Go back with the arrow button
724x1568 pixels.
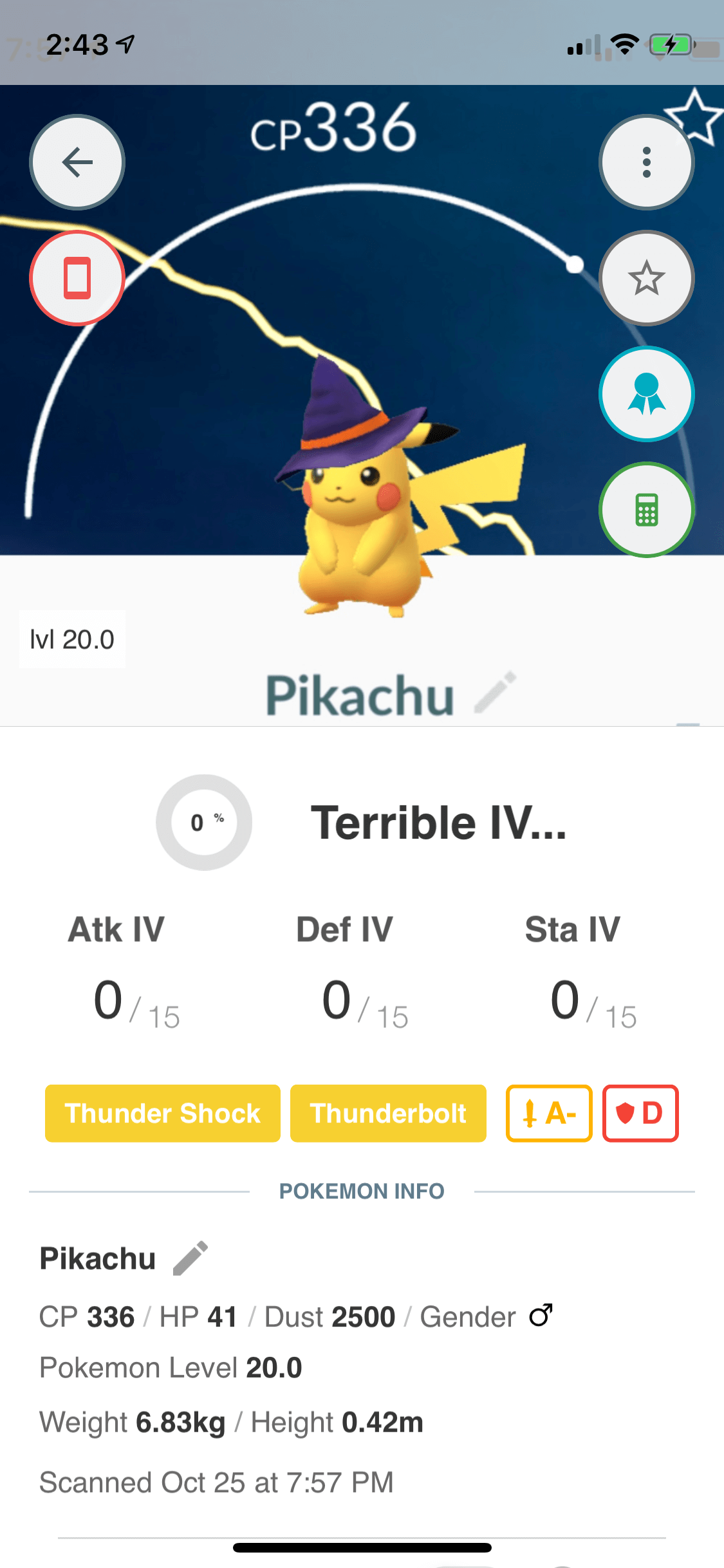77,162
